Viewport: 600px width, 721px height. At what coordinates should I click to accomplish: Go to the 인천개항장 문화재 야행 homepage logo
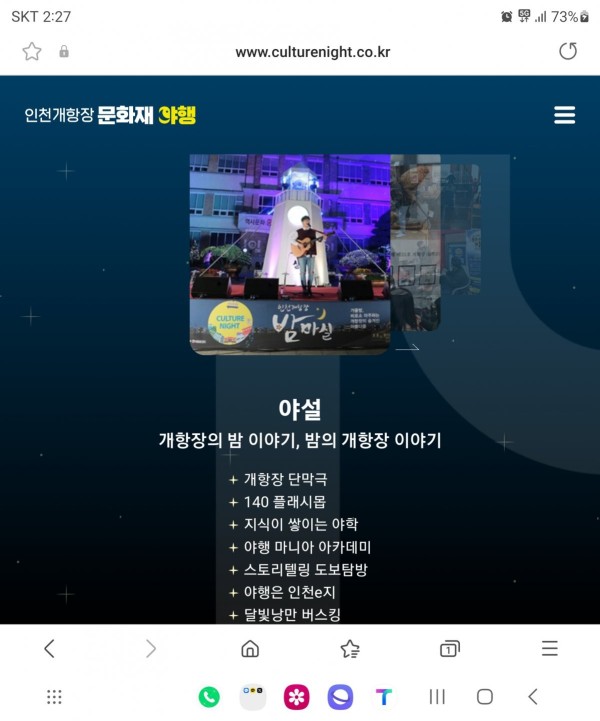click(x=110, y=115)
